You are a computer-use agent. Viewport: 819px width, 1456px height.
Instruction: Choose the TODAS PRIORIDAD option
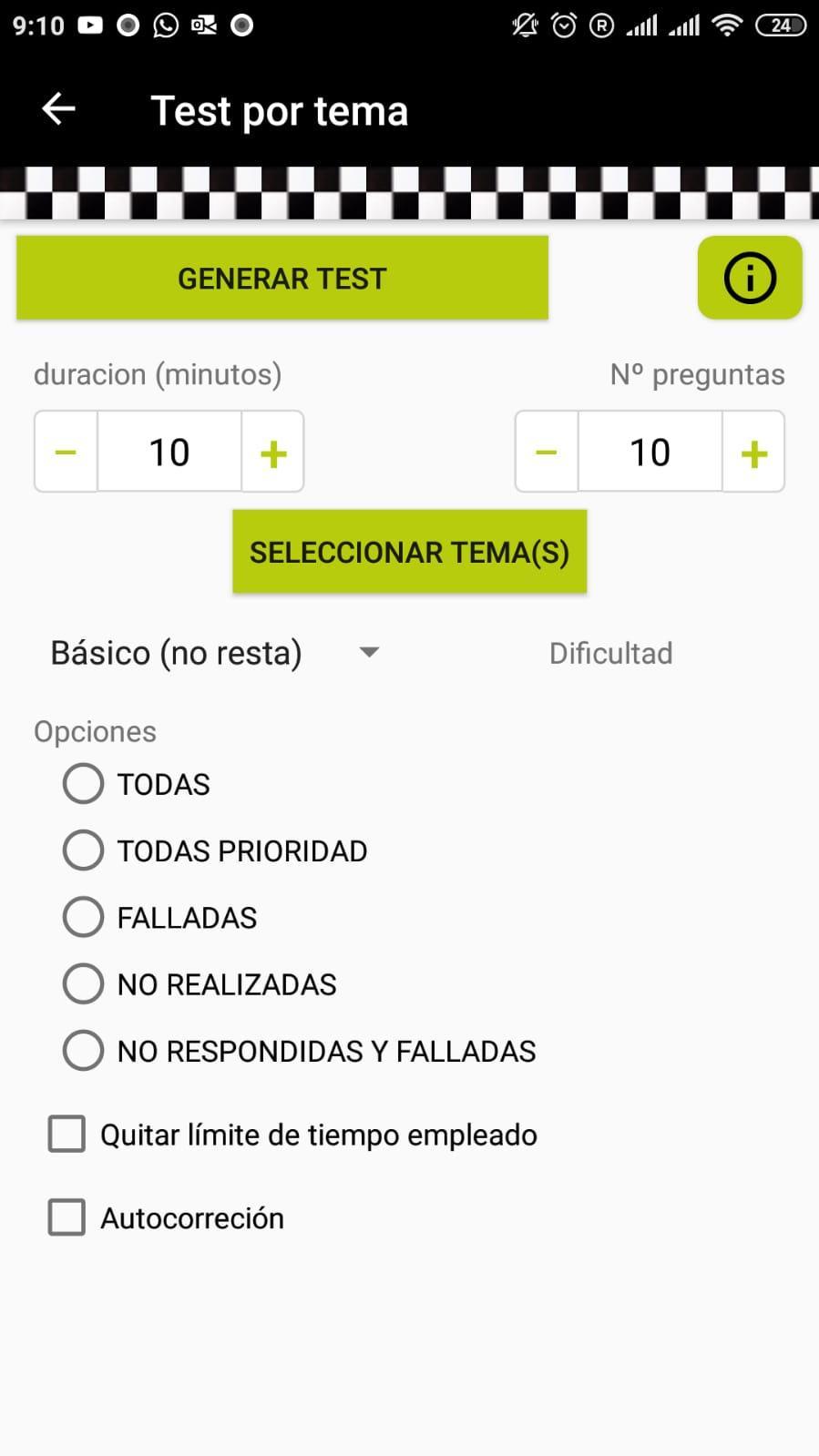click(215, 850)
